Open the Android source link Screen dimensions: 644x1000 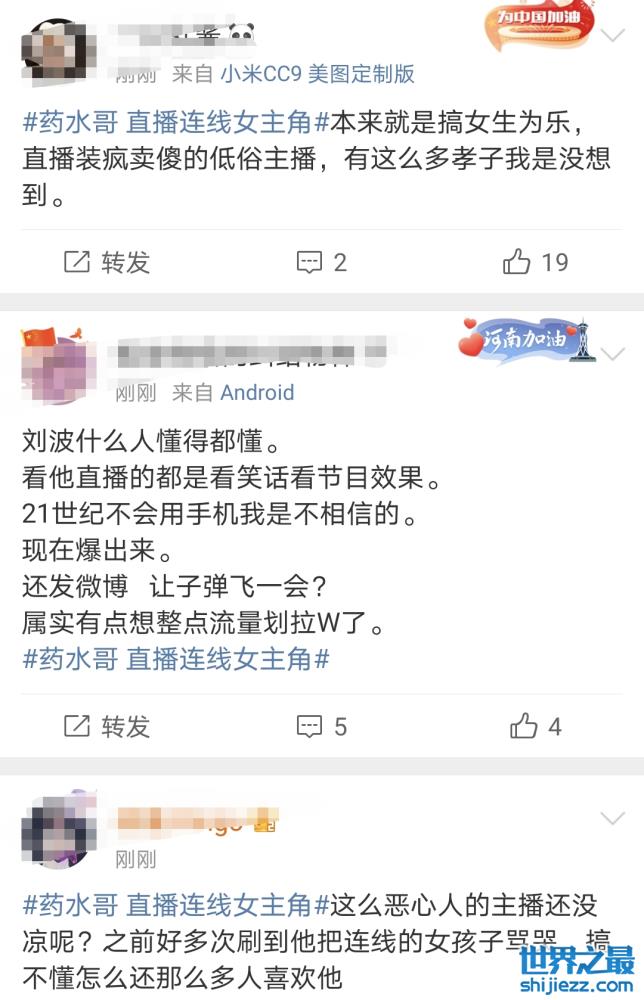click(x=257, y=392)
